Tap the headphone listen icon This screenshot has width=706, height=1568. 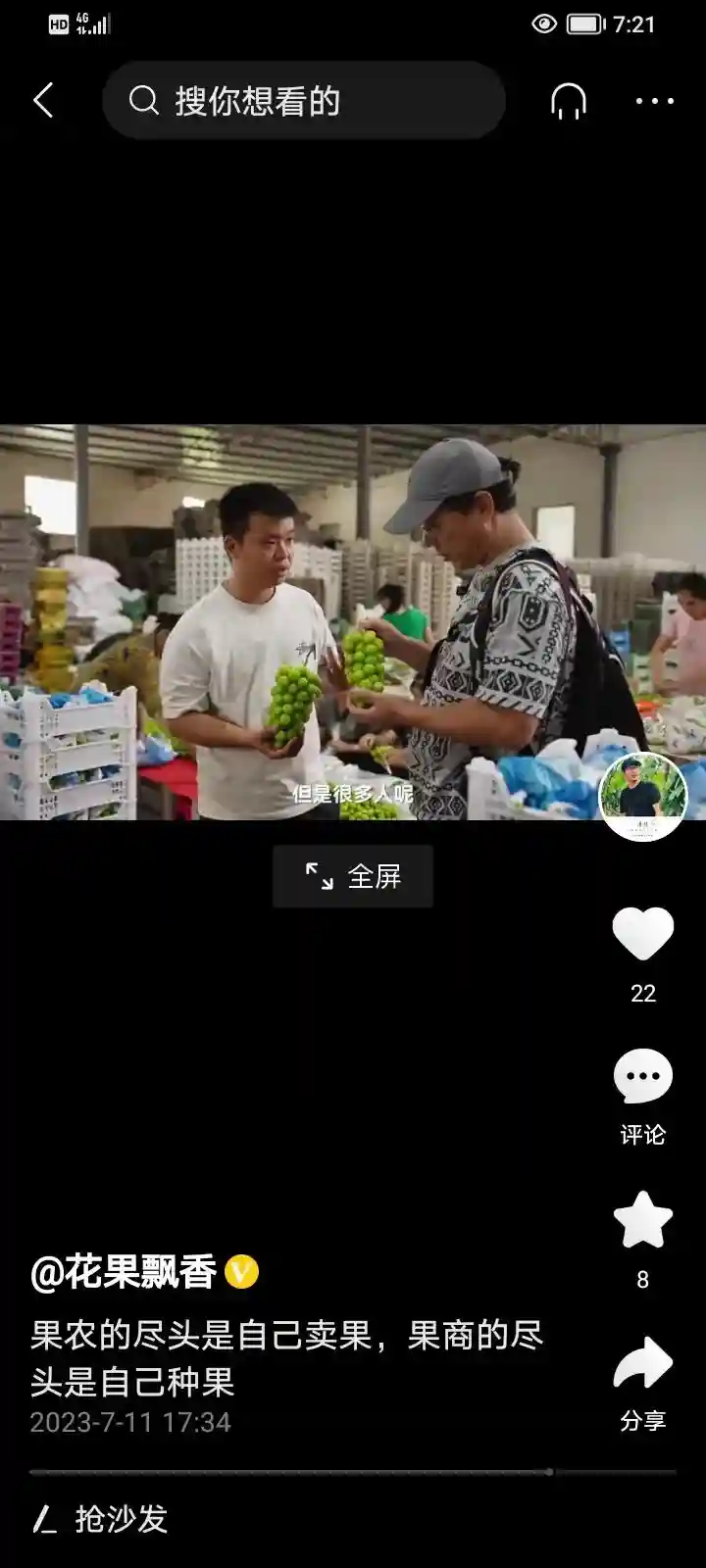569,100
